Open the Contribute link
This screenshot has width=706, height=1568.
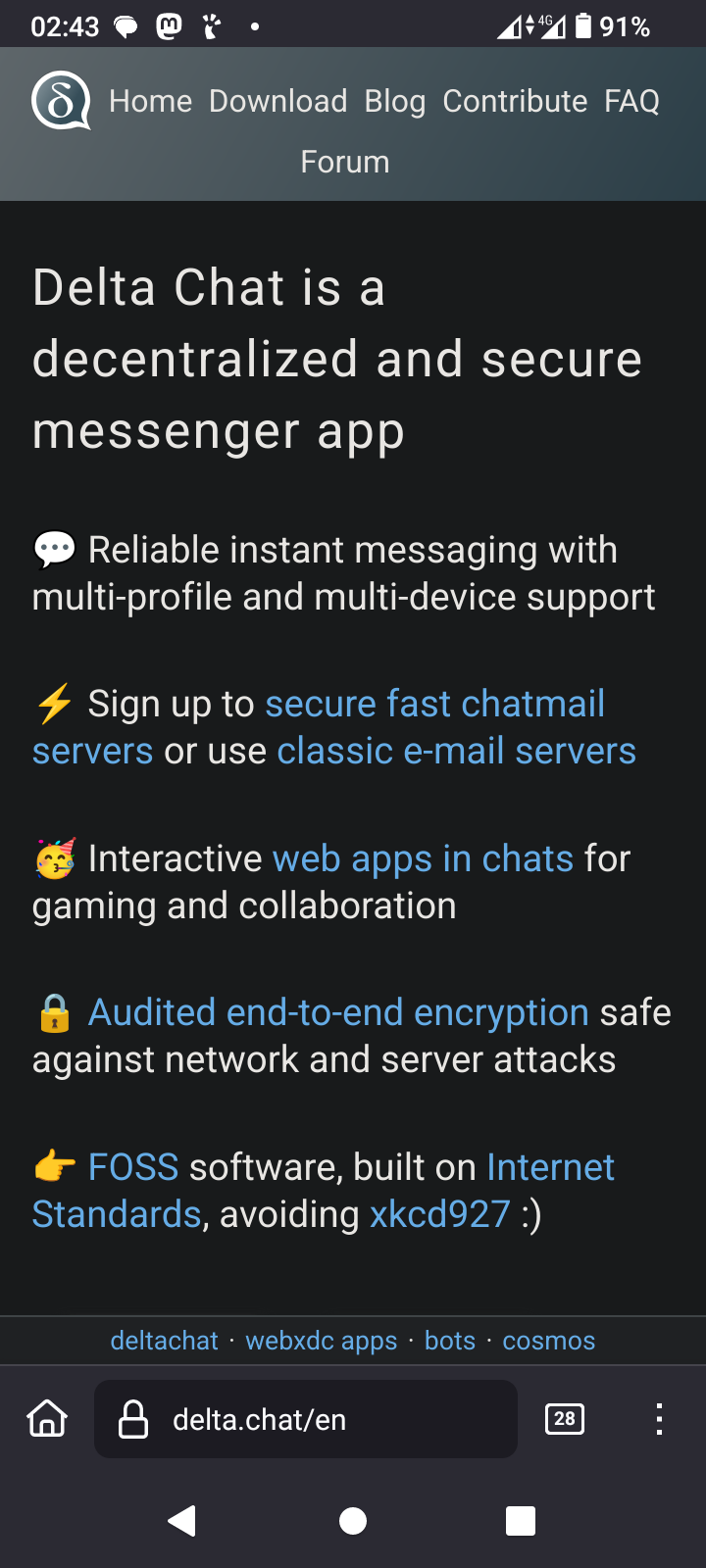(515, 101)
